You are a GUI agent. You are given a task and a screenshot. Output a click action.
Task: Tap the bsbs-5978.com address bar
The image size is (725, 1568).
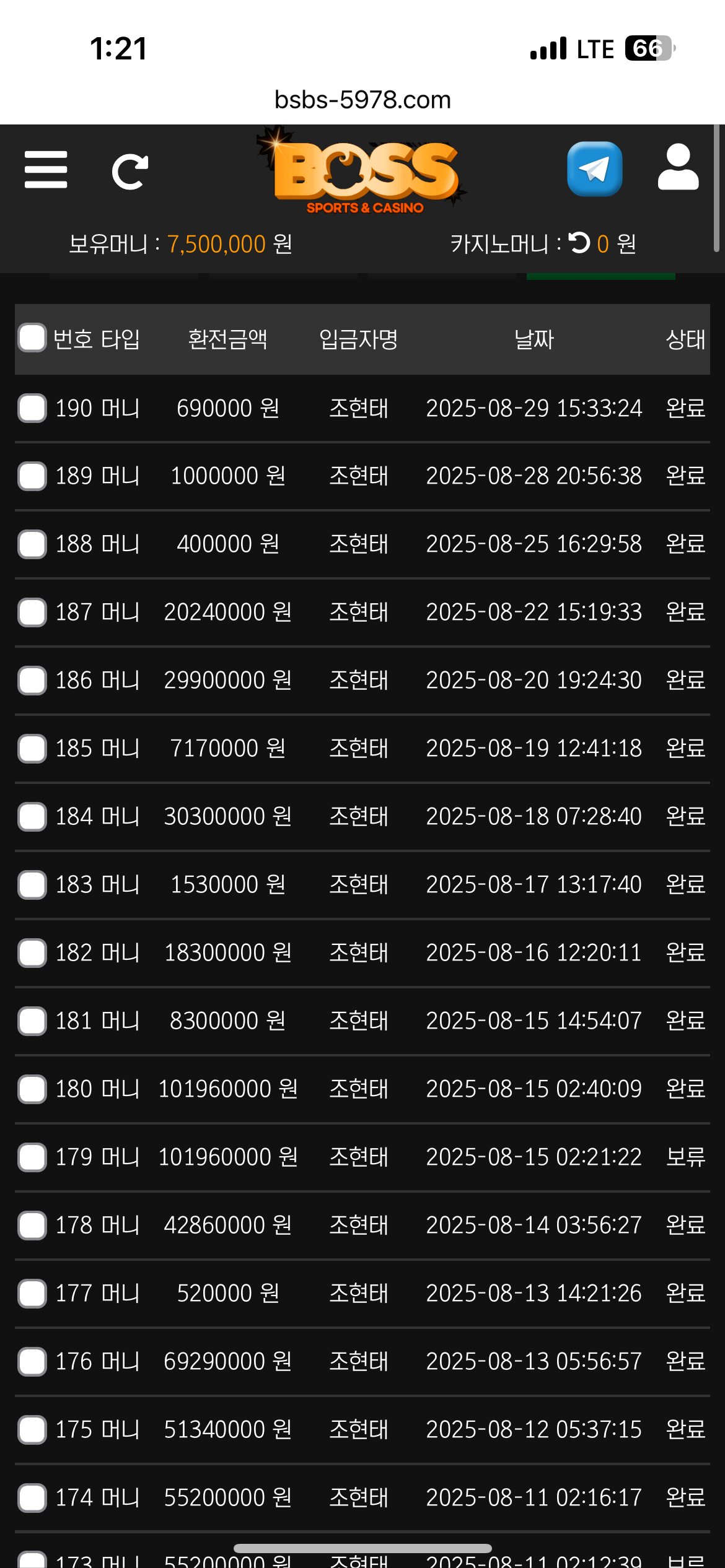[x=362, y=100]
